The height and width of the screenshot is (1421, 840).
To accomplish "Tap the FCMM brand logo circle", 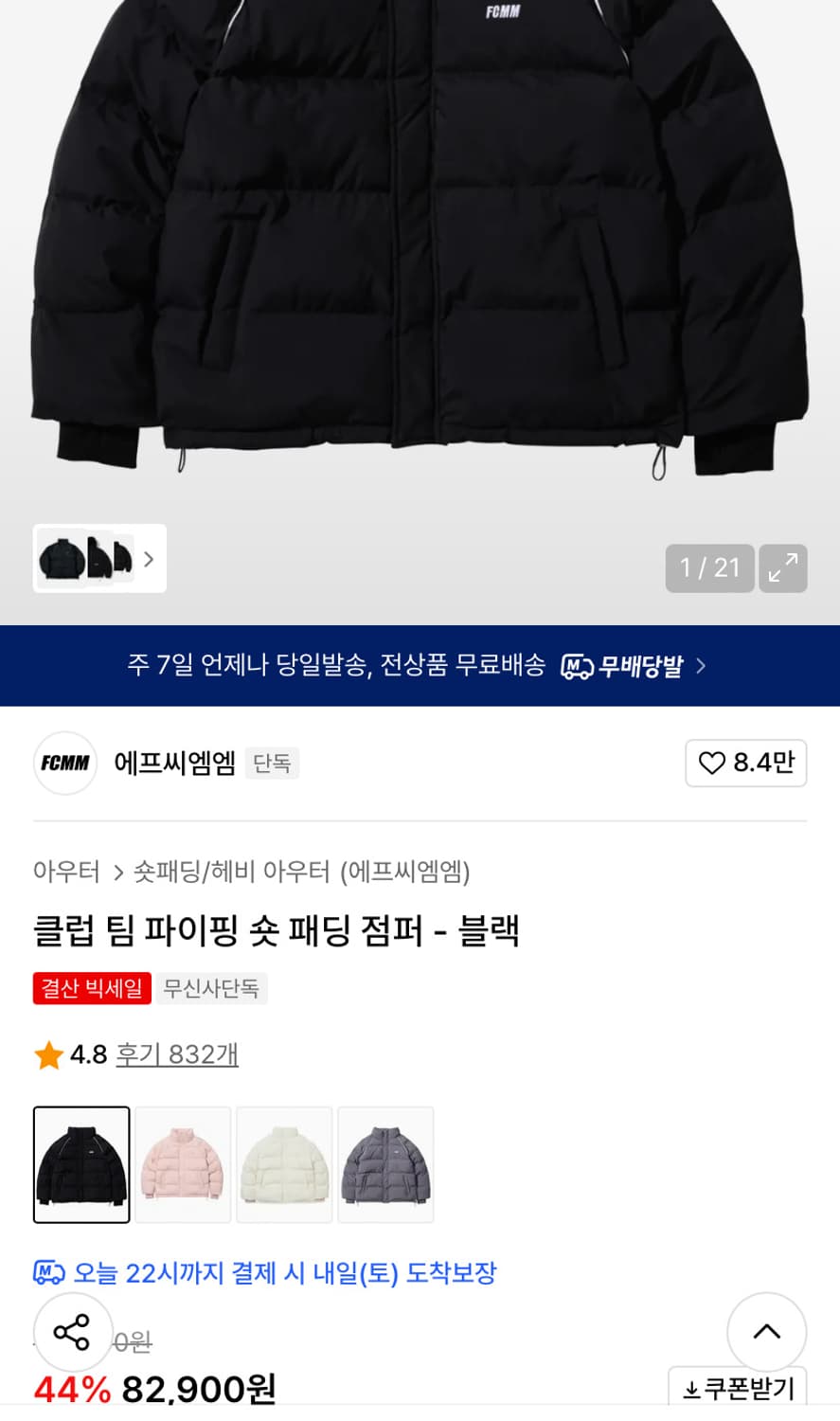I will point(64,763).
